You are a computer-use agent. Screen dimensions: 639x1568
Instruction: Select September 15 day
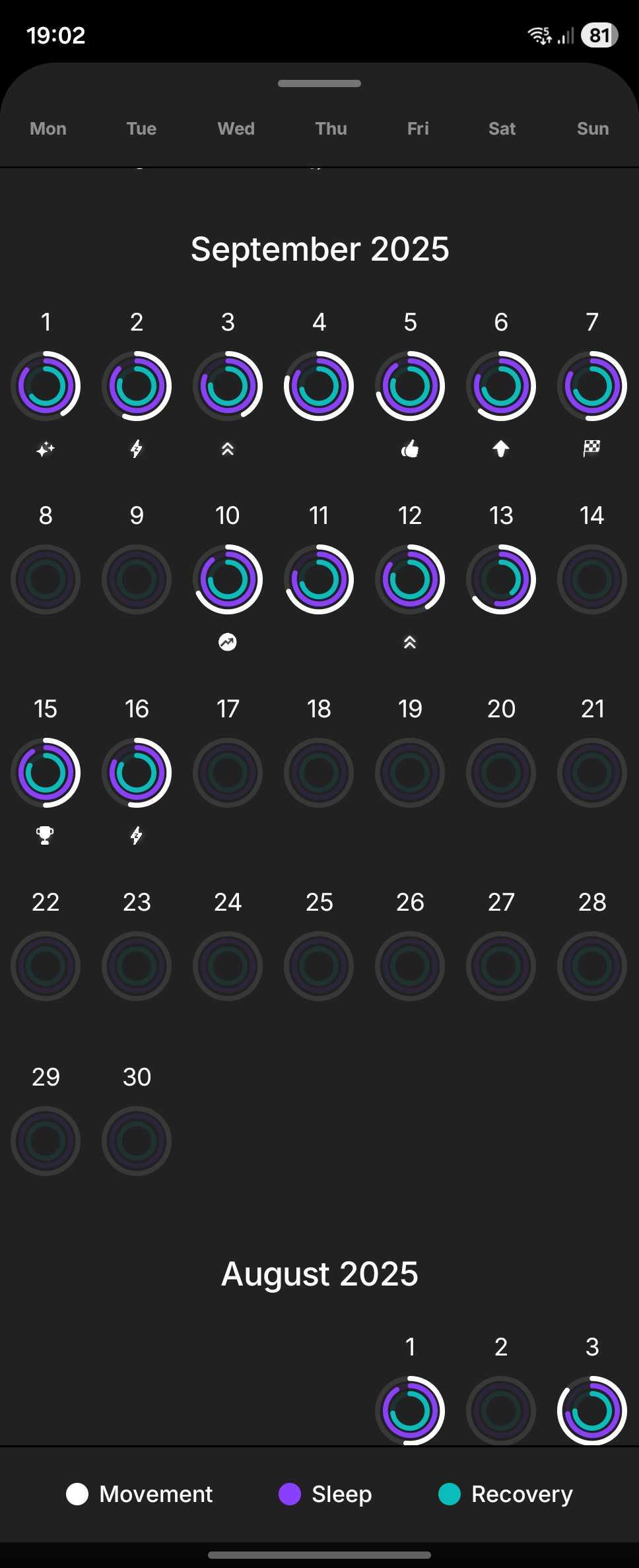point(46,773)
